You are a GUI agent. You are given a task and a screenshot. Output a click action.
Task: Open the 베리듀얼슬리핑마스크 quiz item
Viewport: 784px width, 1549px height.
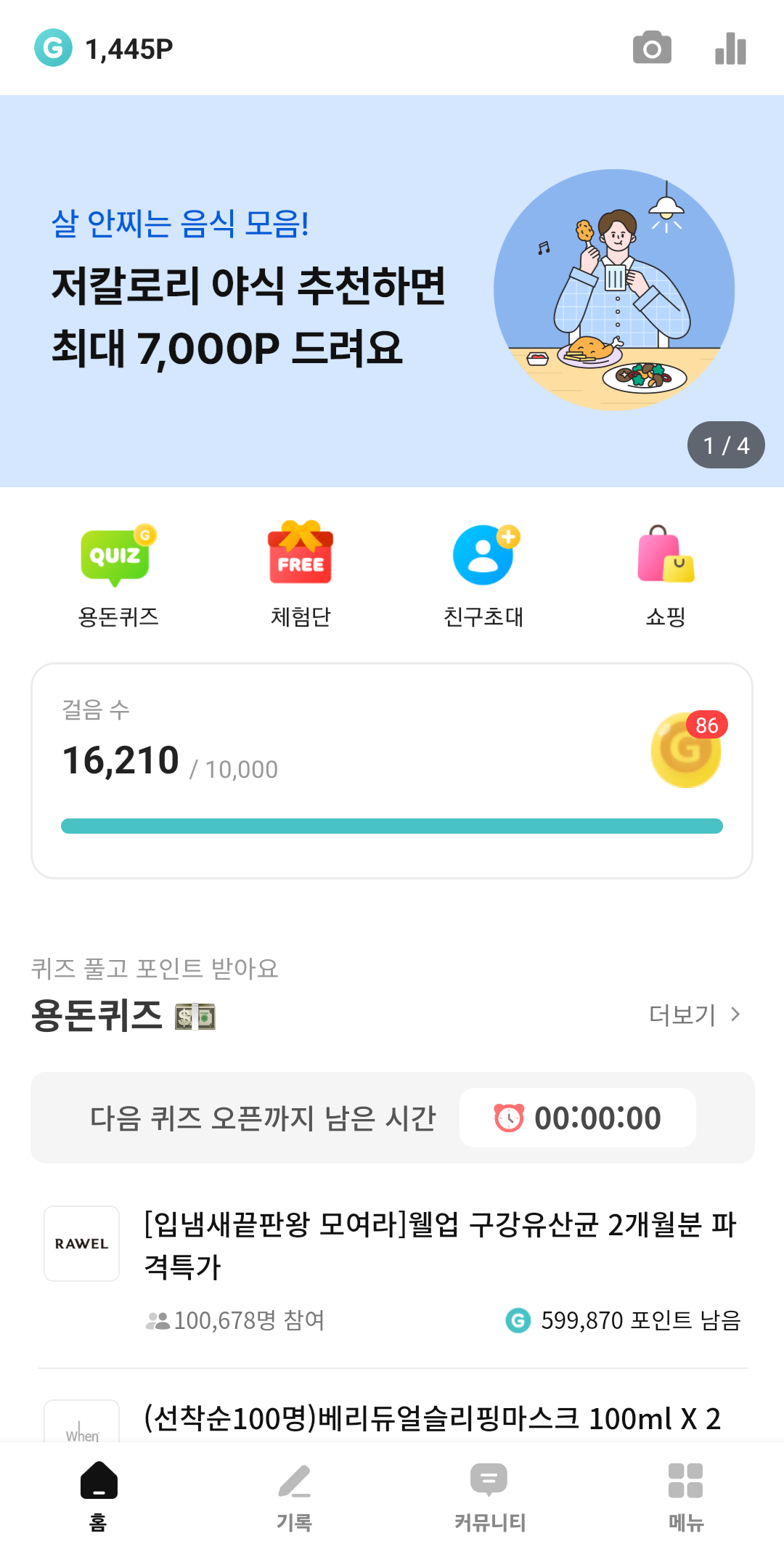[x=433, y=1418]
